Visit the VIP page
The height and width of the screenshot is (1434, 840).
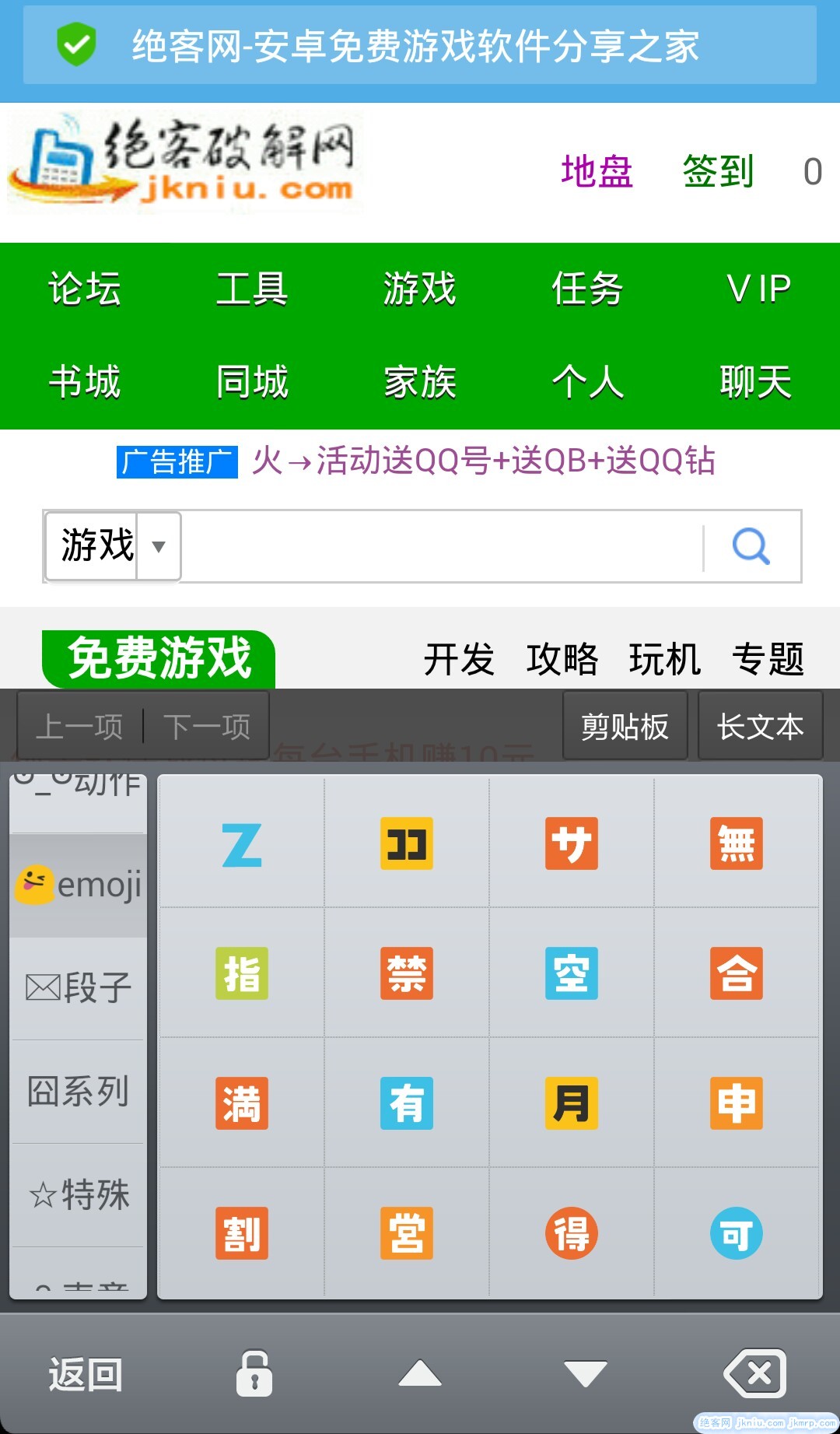pyautogui.click(x=758, y=289)
